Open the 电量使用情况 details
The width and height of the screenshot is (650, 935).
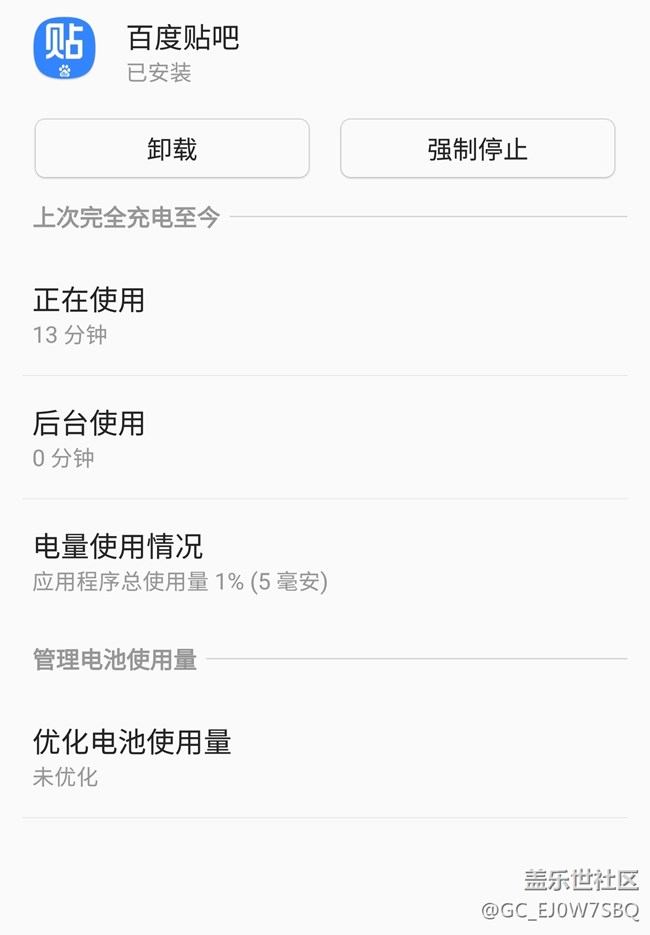325,562
